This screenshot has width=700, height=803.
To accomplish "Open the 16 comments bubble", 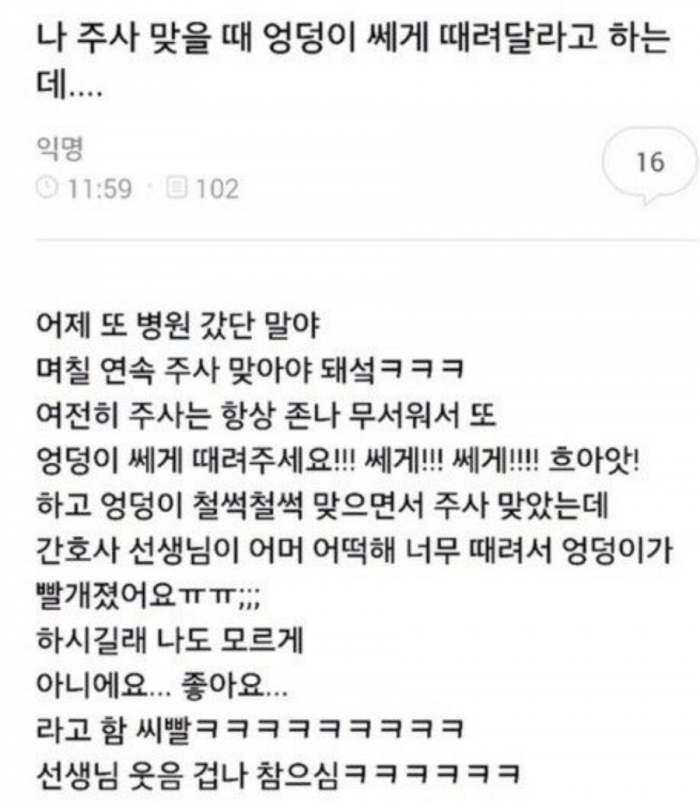I will click(649, 163).
